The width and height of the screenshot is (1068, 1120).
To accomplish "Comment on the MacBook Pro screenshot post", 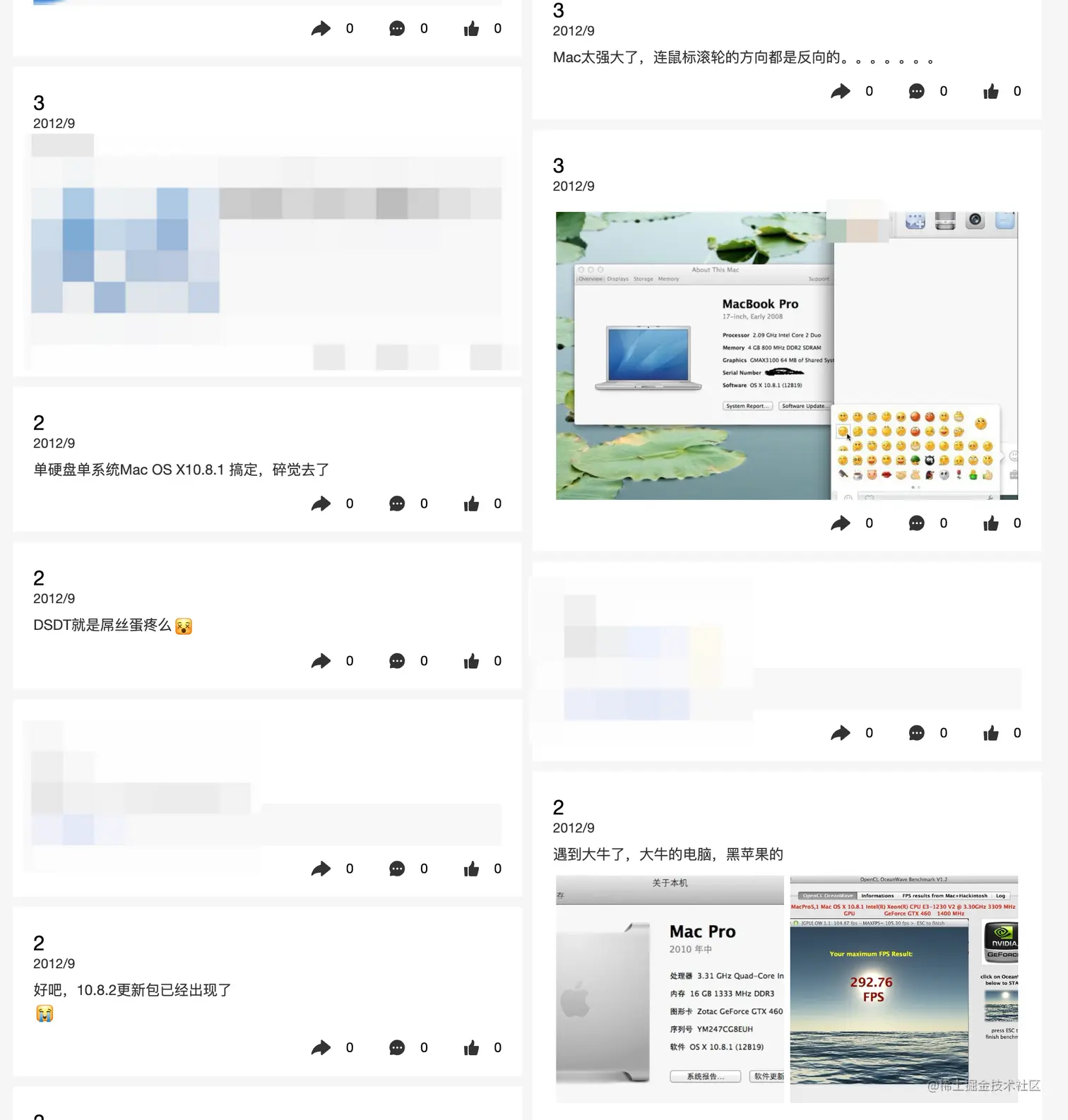I will 916,523.
